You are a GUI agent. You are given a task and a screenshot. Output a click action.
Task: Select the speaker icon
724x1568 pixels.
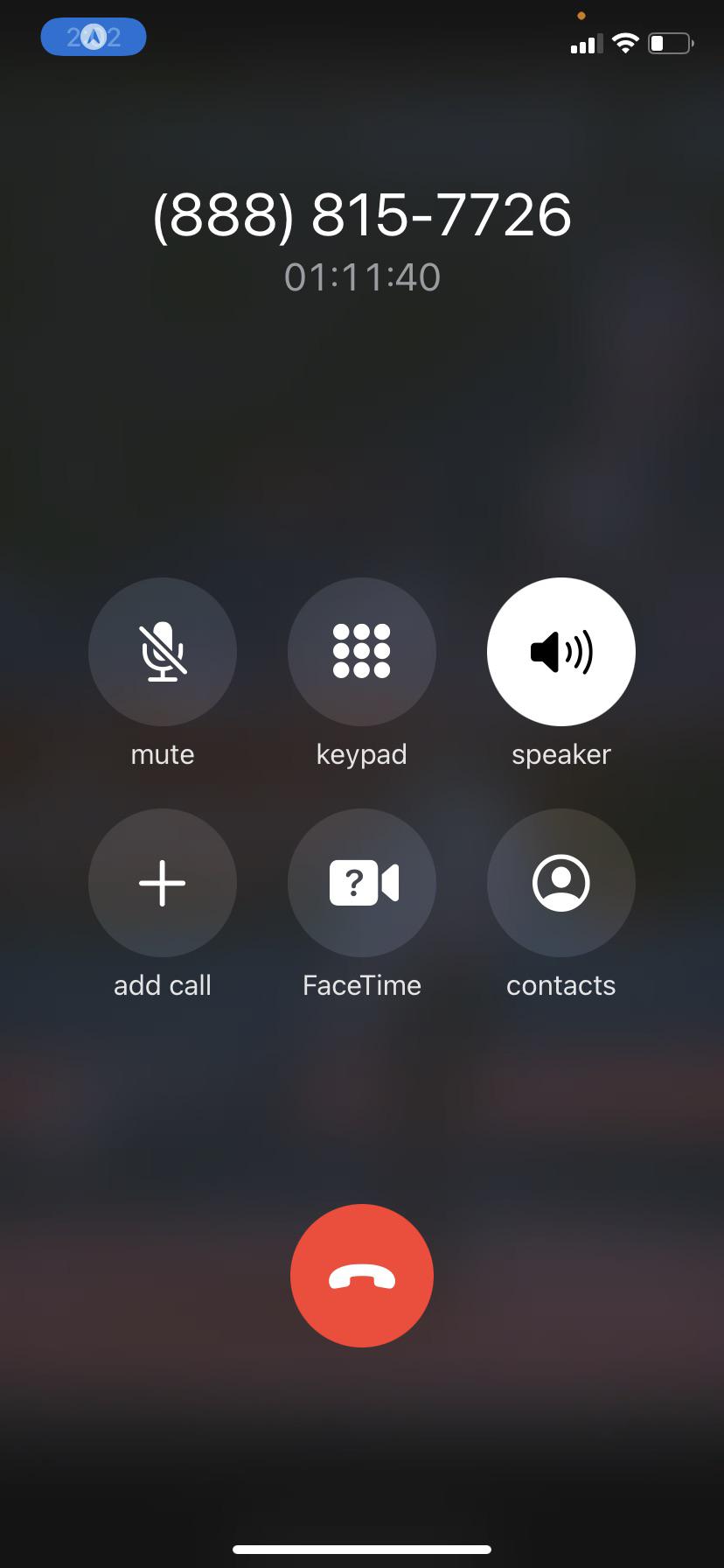[x=560, y=652]
